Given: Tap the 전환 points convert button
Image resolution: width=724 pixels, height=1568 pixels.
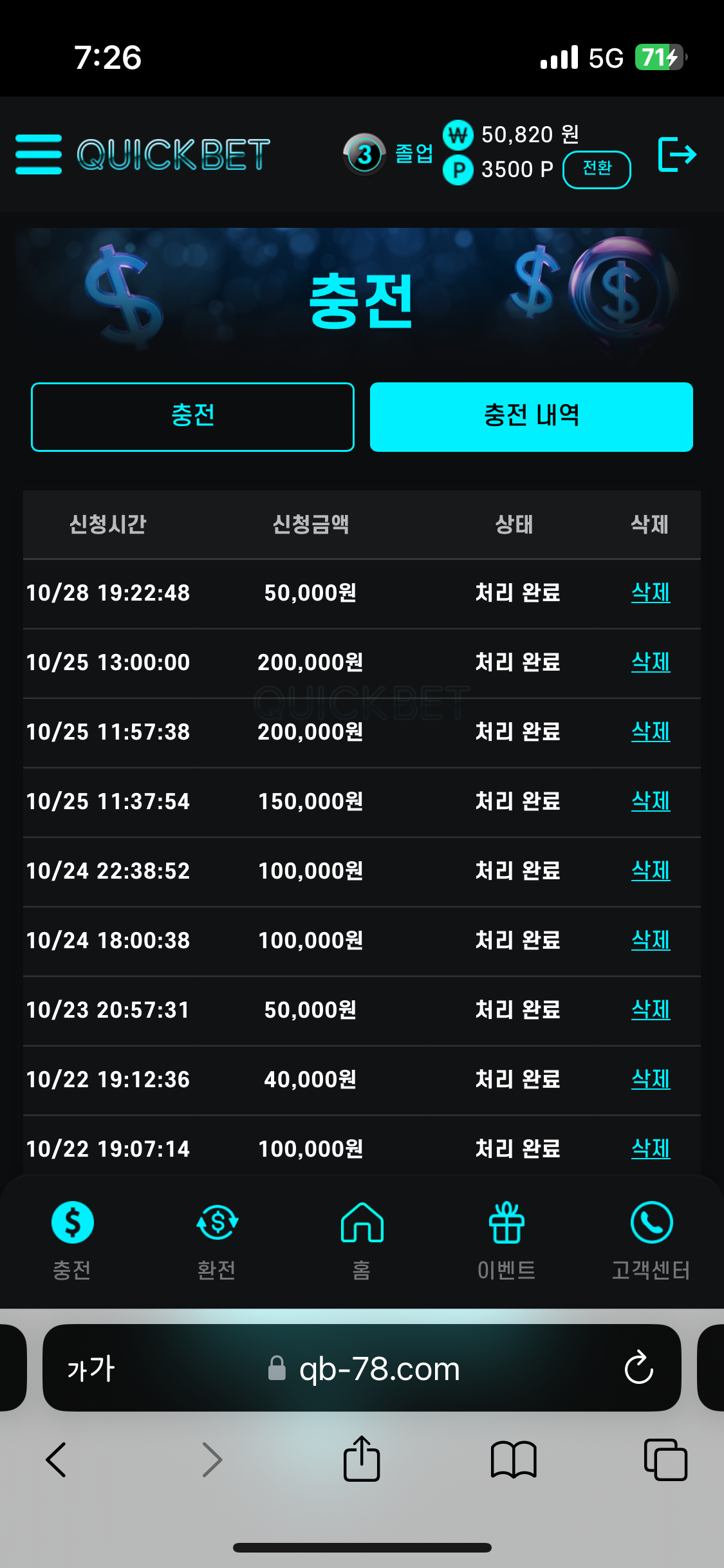Looking at the screenshot, I should [x=597, y=169].
